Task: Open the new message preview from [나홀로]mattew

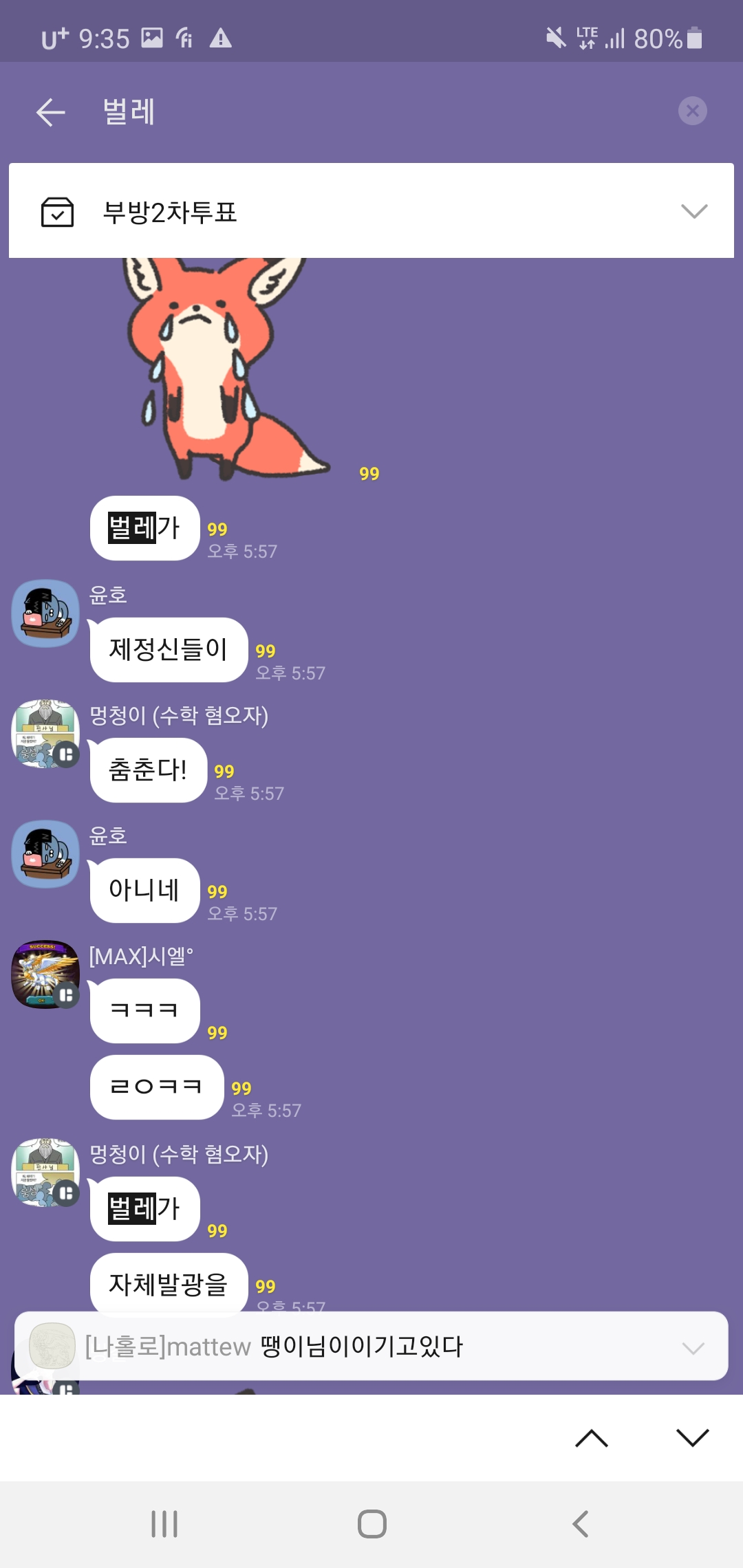Action: pyautogui.click(x=371, y=1346)
